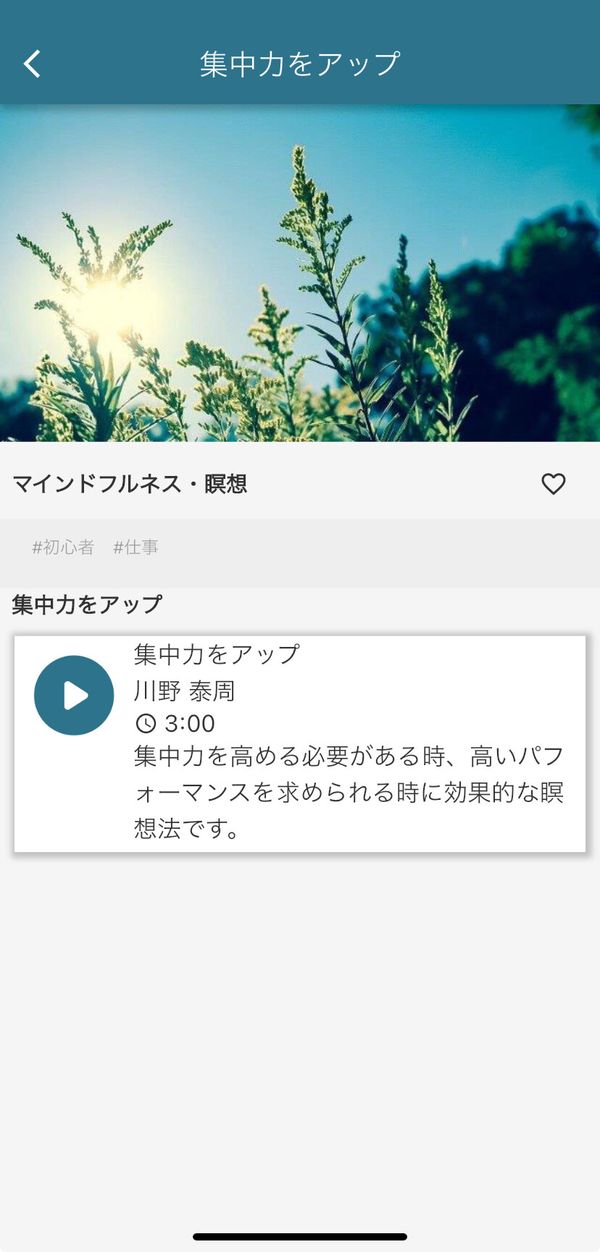Select the #仕事 tag
Screen dimensions: 600x1252
(x=136, y=547)
